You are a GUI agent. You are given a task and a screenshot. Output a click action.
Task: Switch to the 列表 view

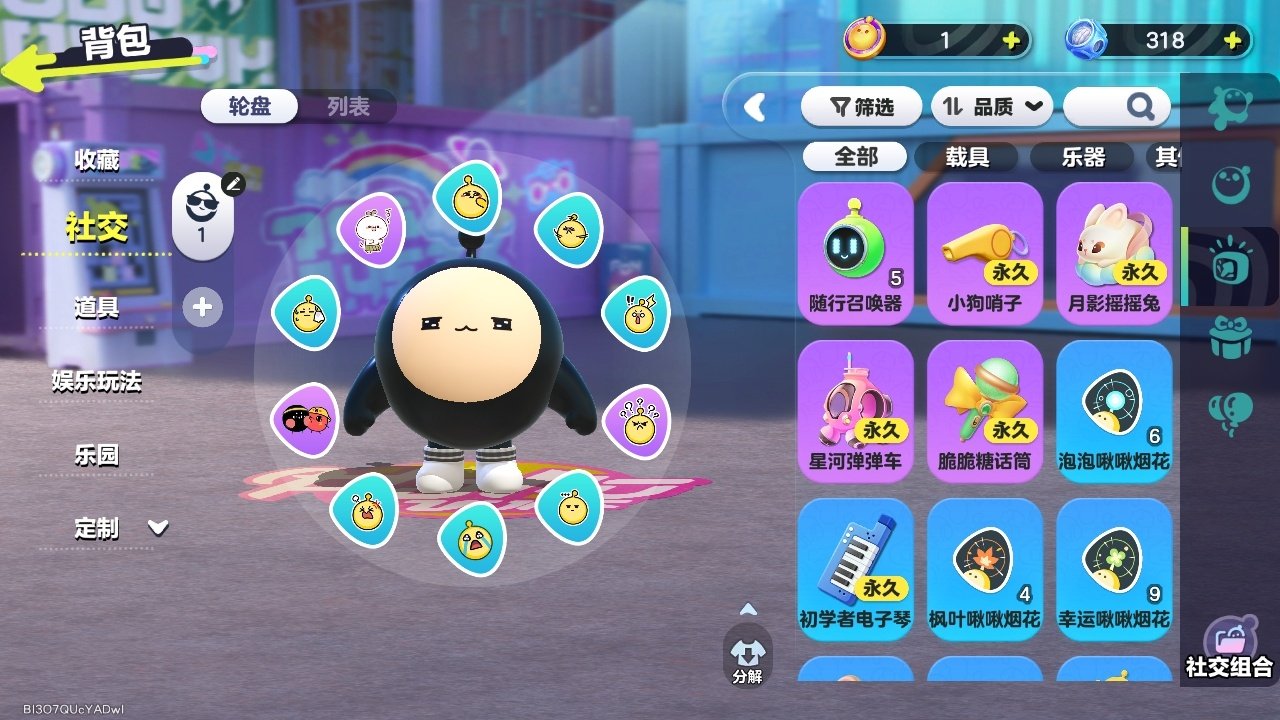pyautogui.click(x=348, y=107)
